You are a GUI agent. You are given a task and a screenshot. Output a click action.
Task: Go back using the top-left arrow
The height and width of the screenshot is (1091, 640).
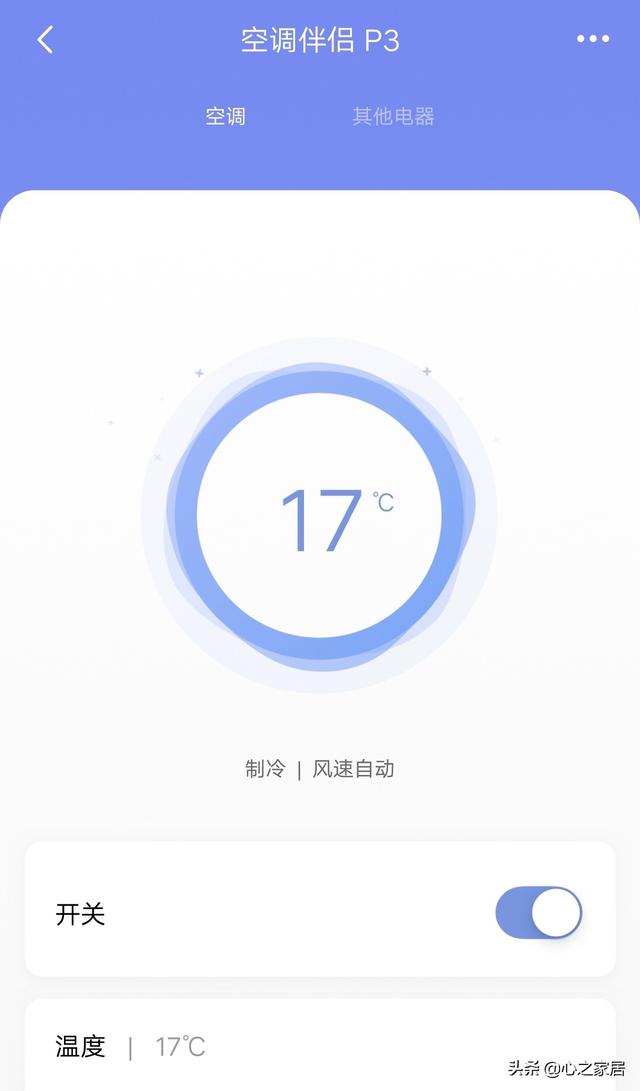(x=45, y=40)
